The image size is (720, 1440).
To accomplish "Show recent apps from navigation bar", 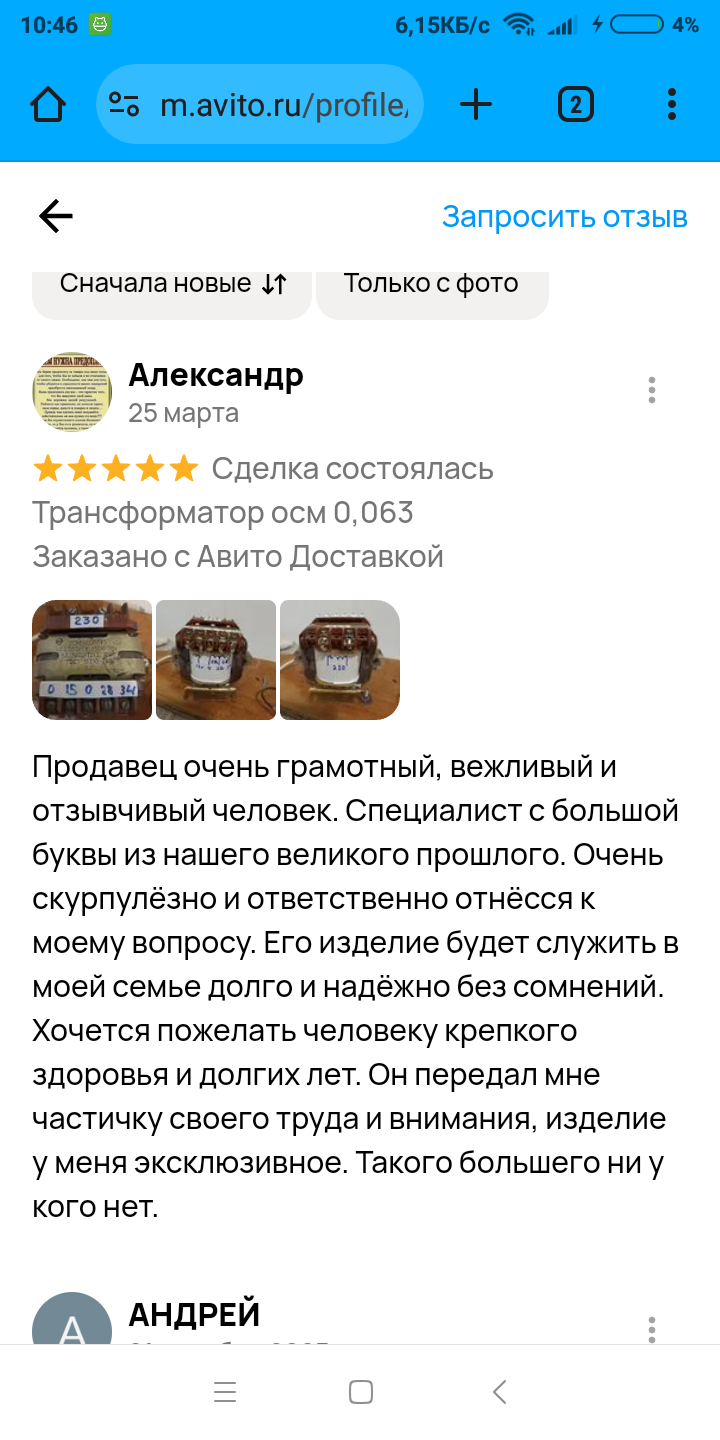I will pyautogui.click(x=225, y=1392).
